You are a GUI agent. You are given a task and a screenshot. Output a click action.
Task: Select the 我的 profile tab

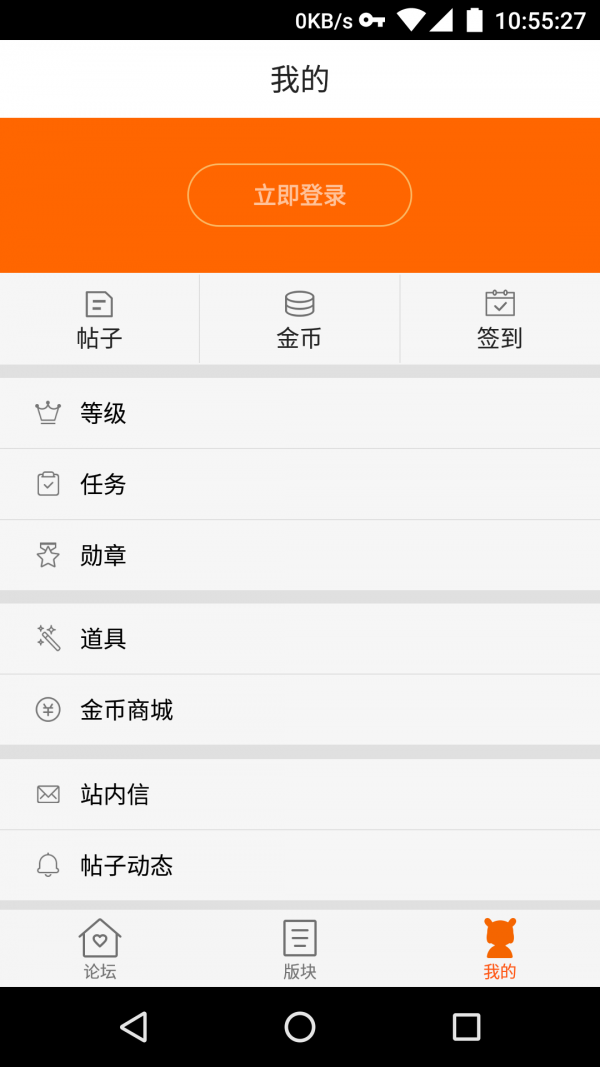coord(500,949)
